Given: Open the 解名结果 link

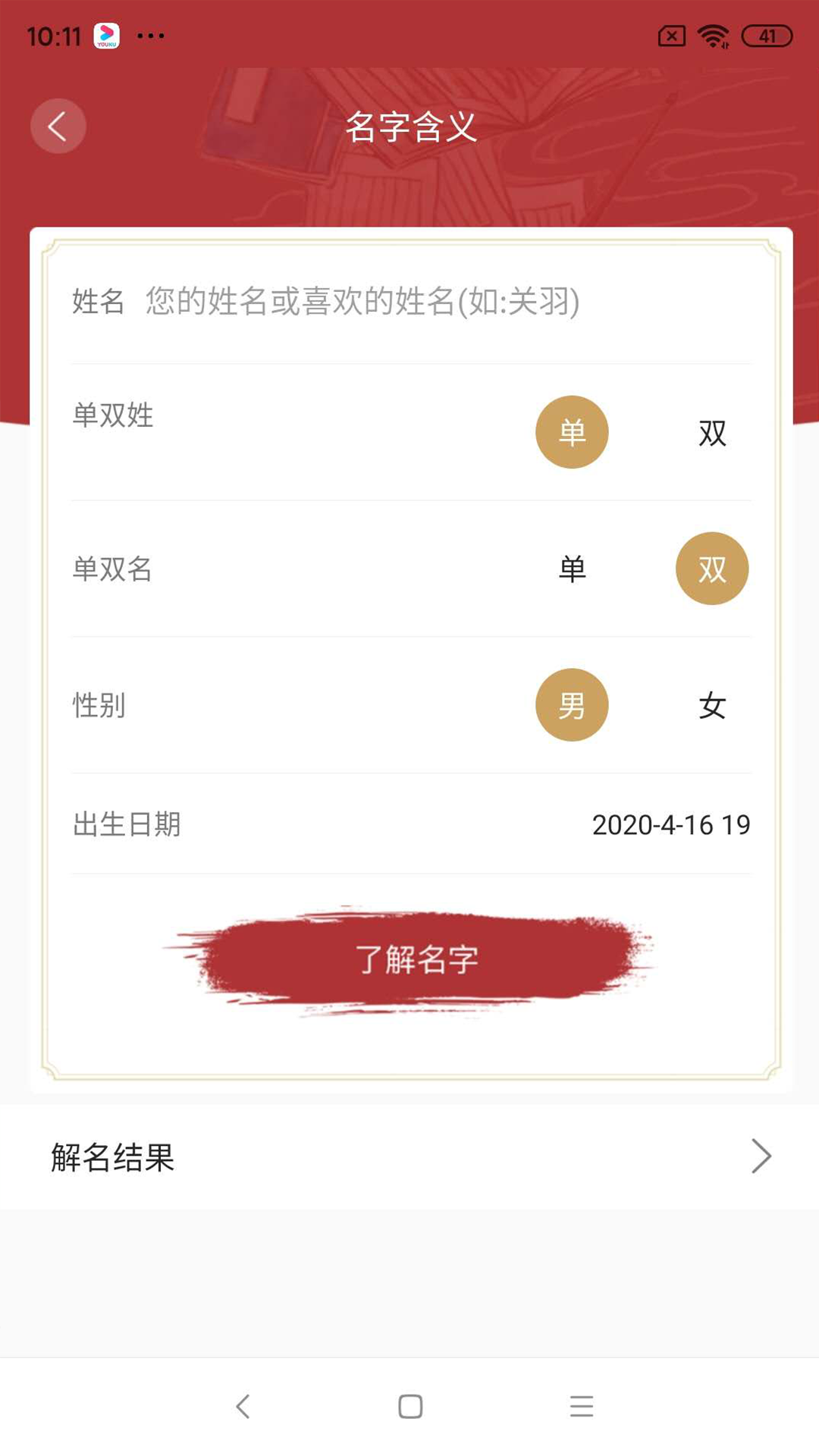Looking at the screenshot, I should [x=112, y=1156].
